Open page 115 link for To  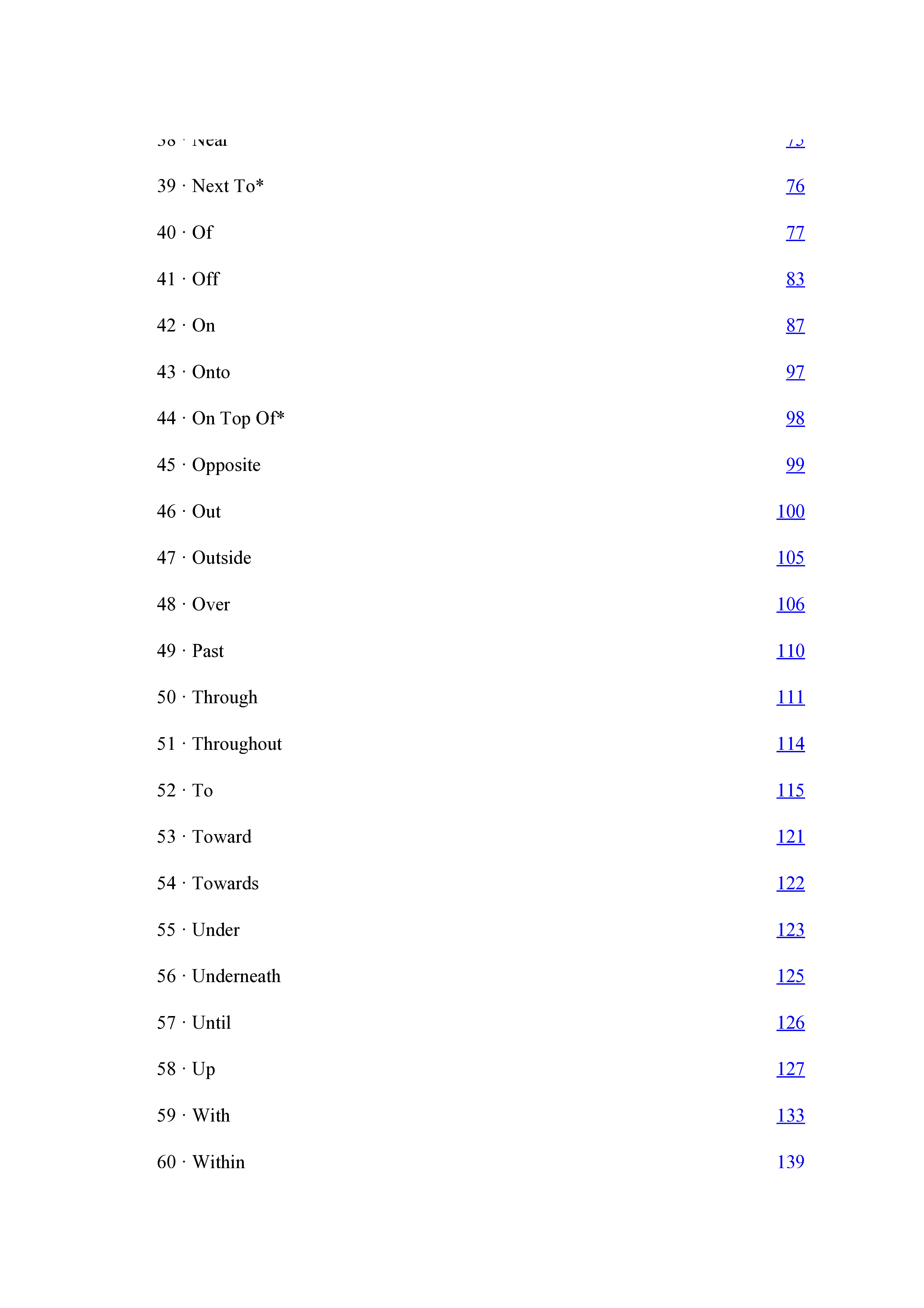click(790, 790)
